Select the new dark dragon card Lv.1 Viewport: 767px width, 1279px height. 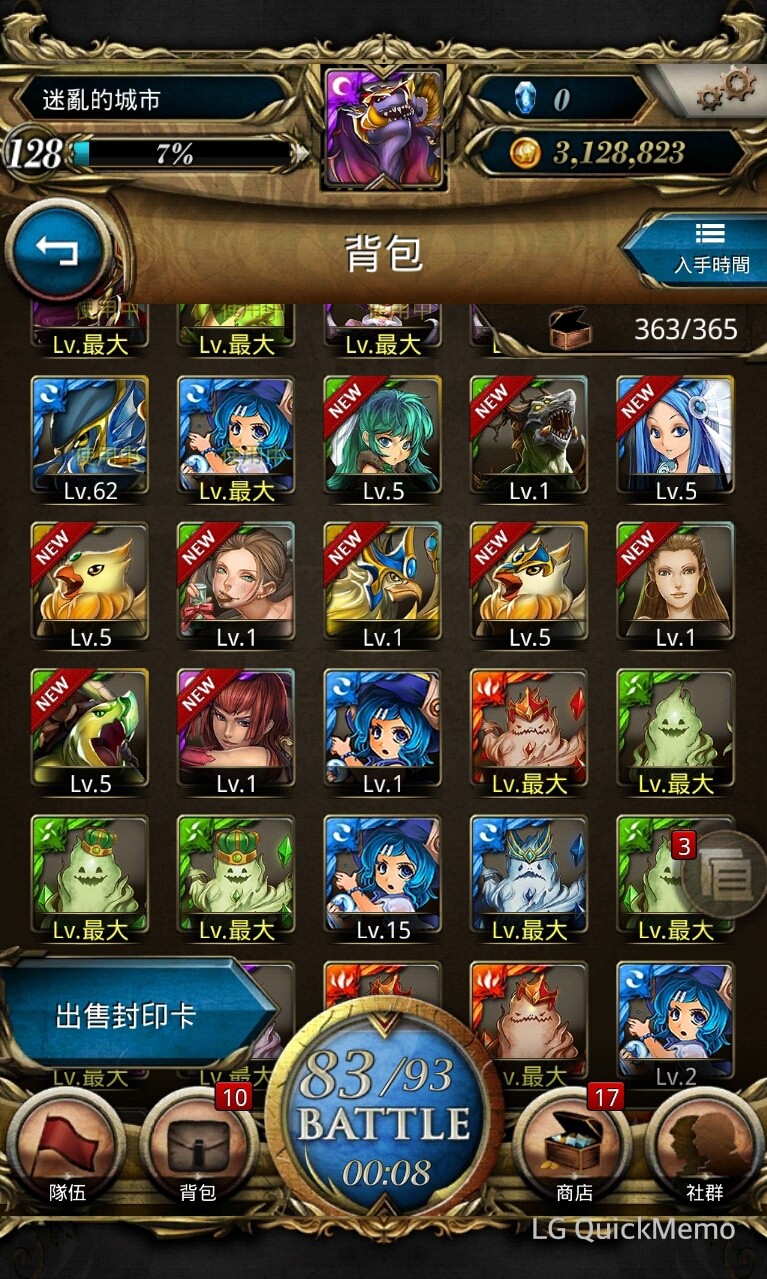tap(529, 435)
